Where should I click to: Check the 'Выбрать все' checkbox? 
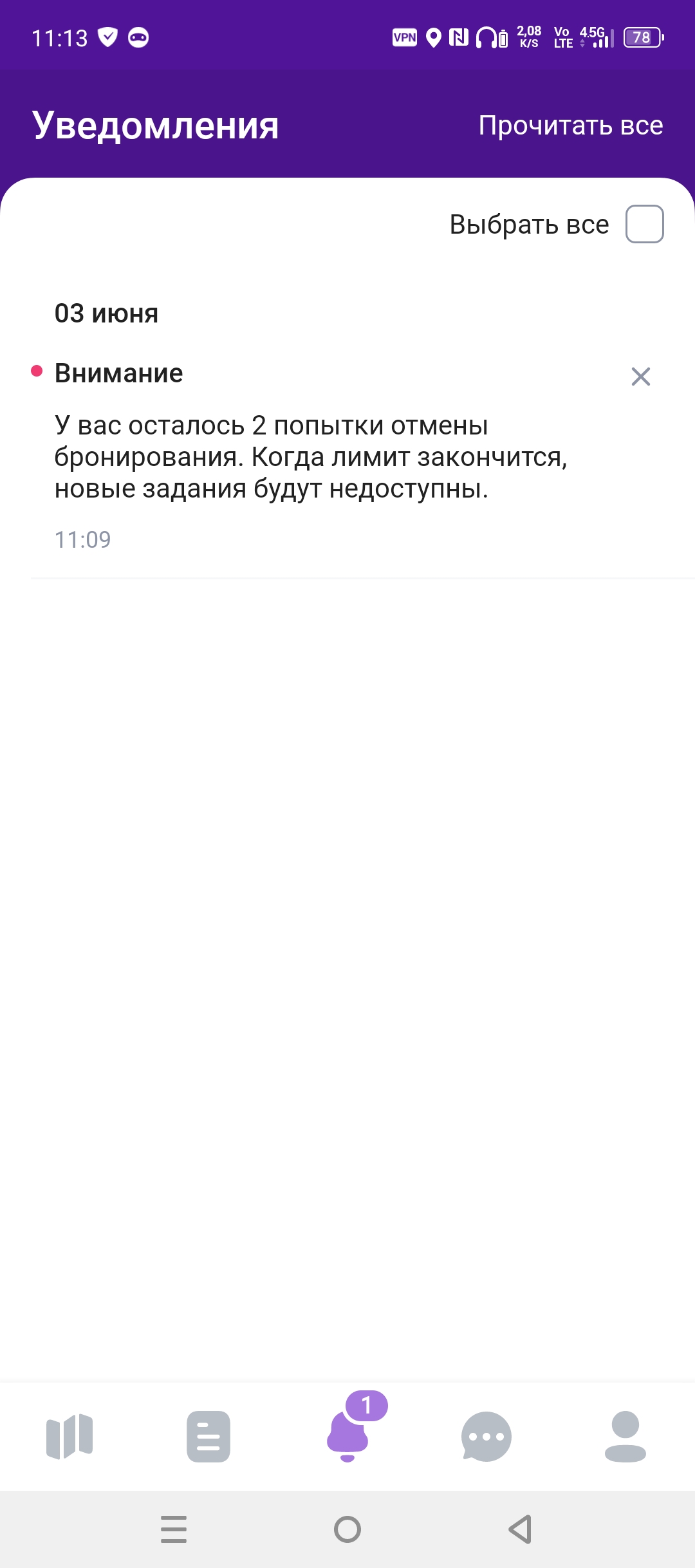pos(644,224)
